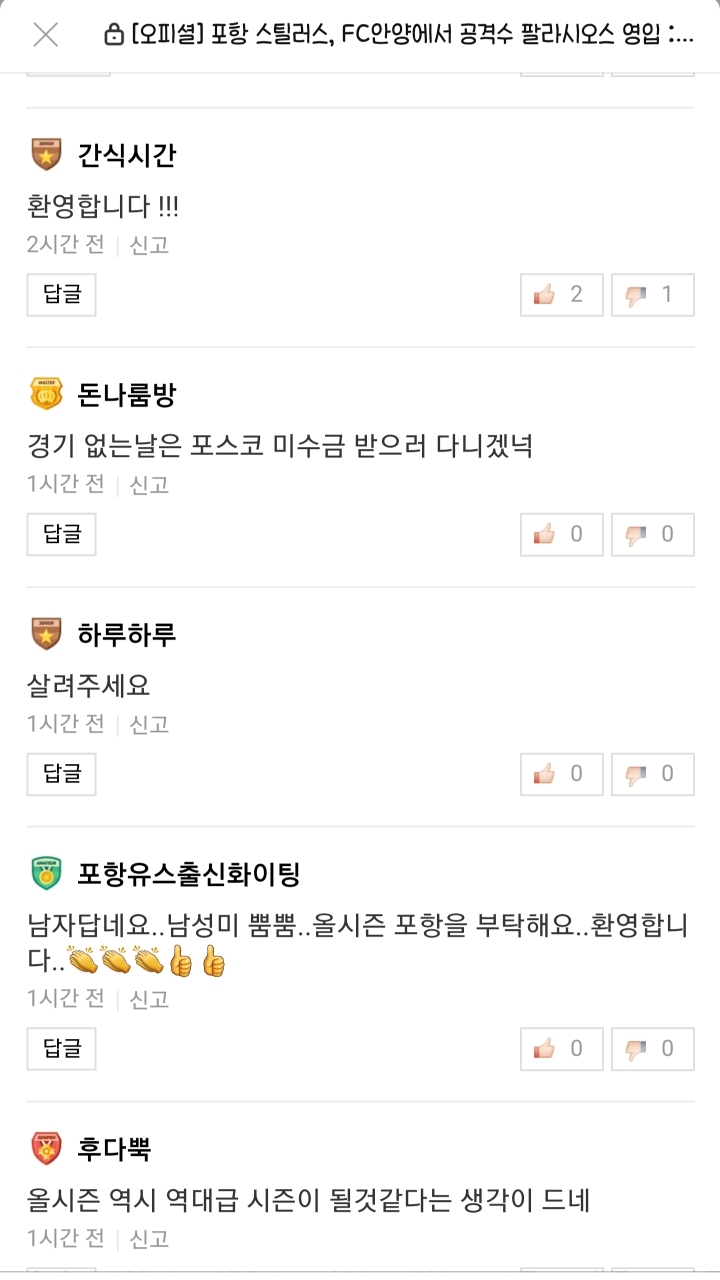Like 포항유스출신화이팅's comment
The height and width of the screenshot is (1280, 720).
tap(562, 1049)
